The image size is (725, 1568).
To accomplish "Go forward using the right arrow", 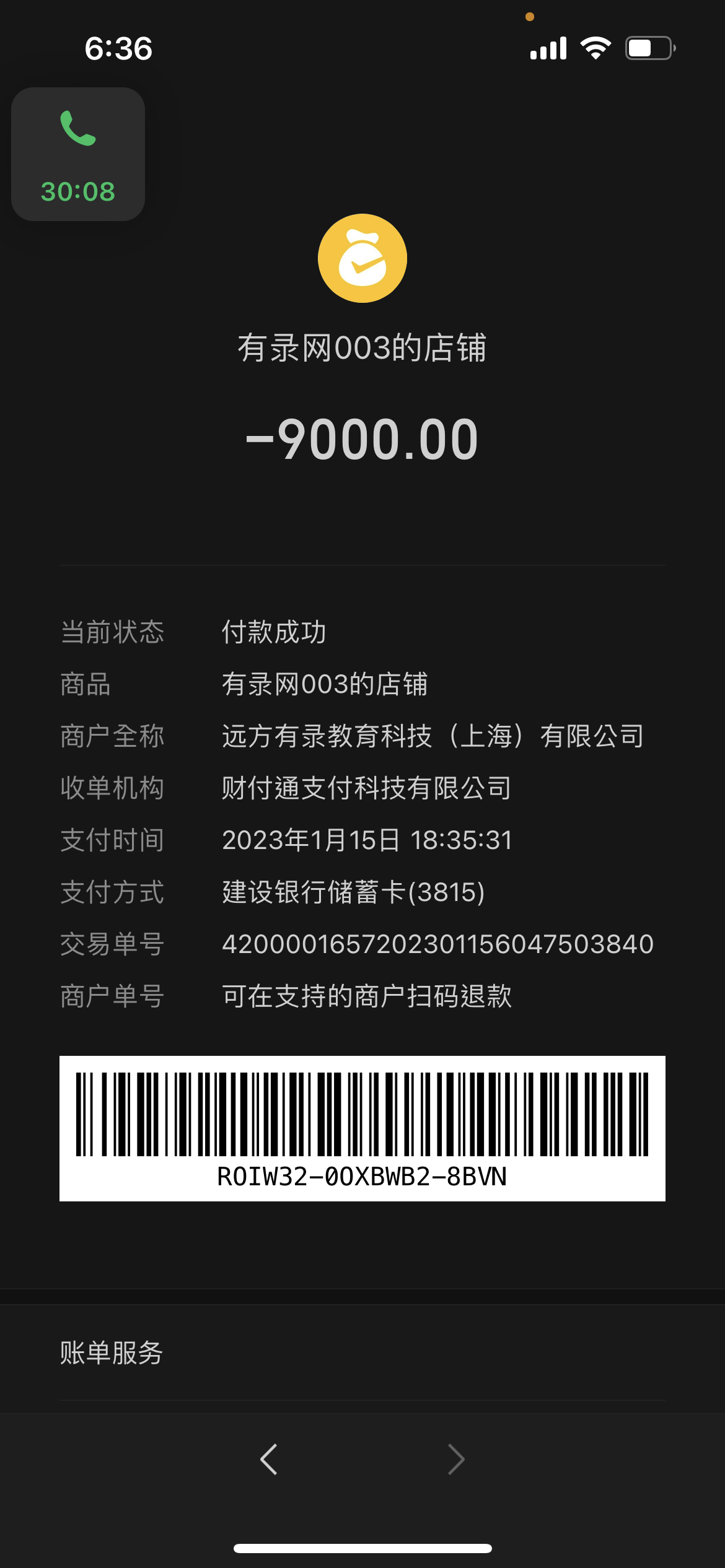I will point(456,1459).
